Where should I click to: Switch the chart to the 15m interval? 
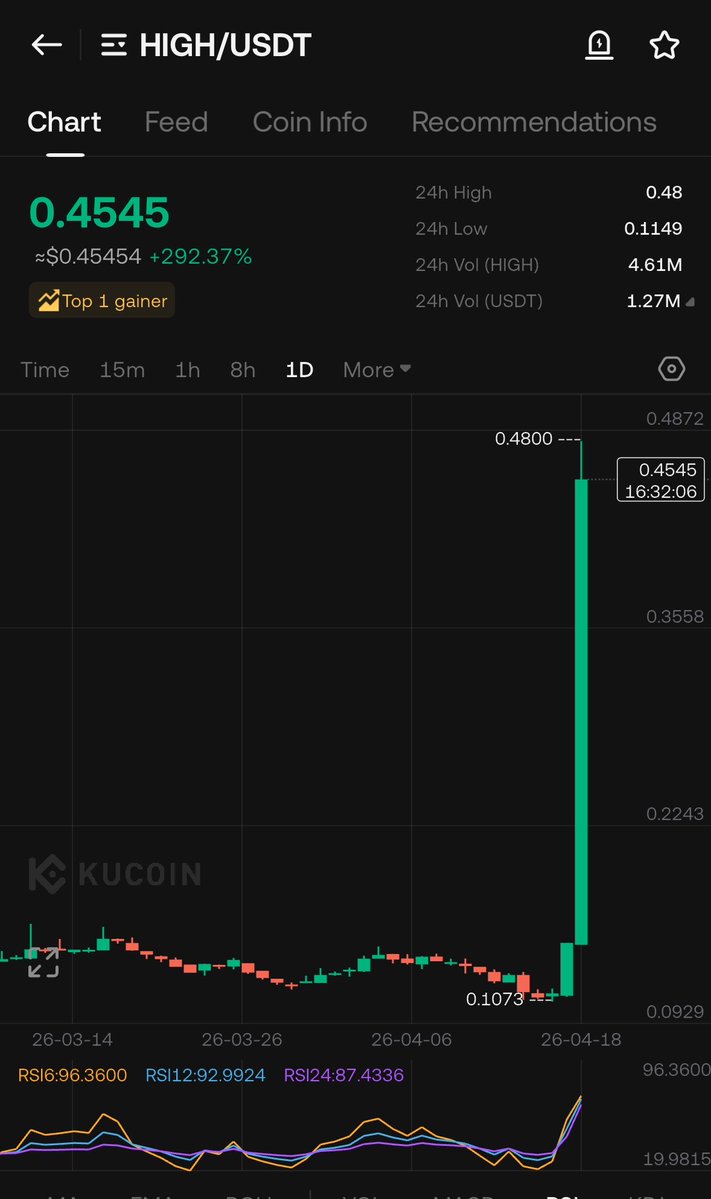122,370
